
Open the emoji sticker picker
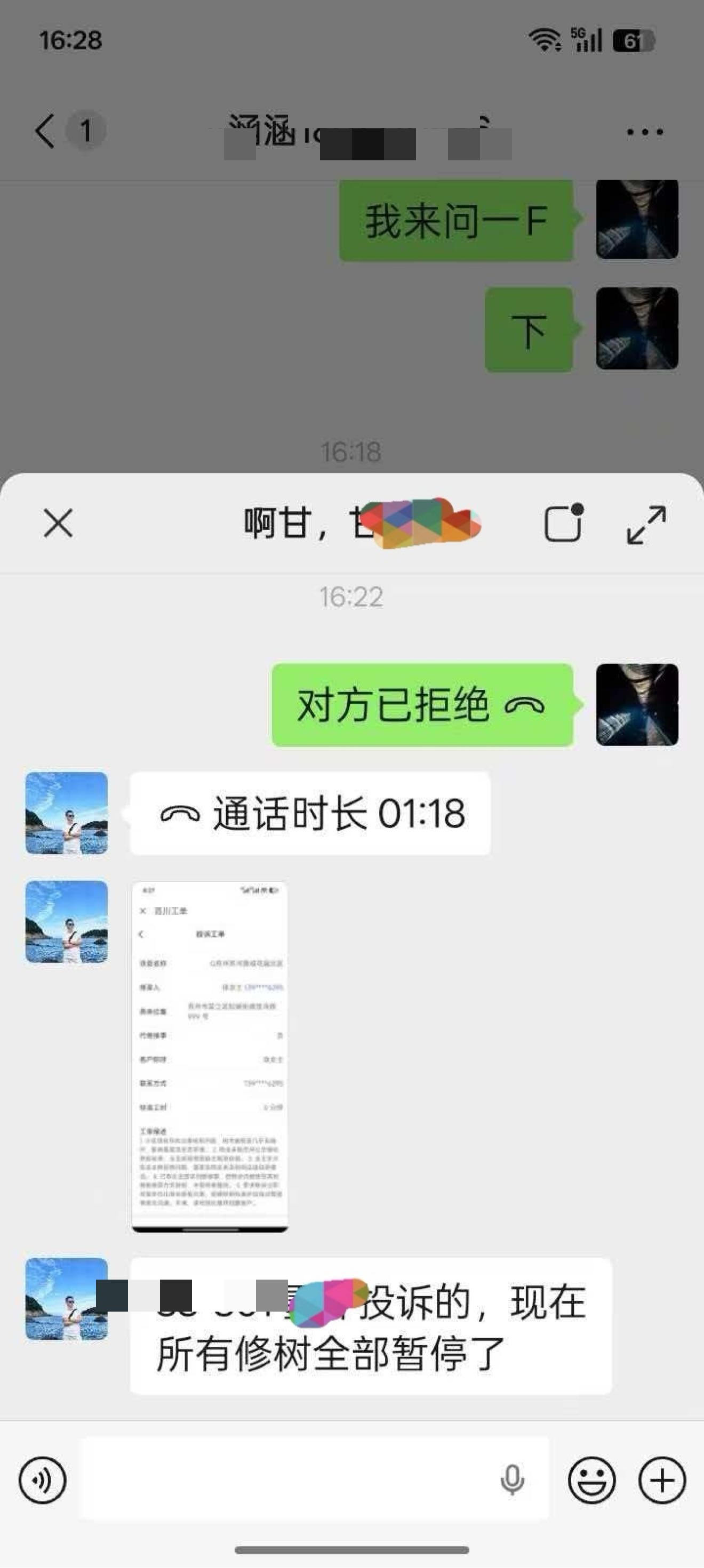591,1479
